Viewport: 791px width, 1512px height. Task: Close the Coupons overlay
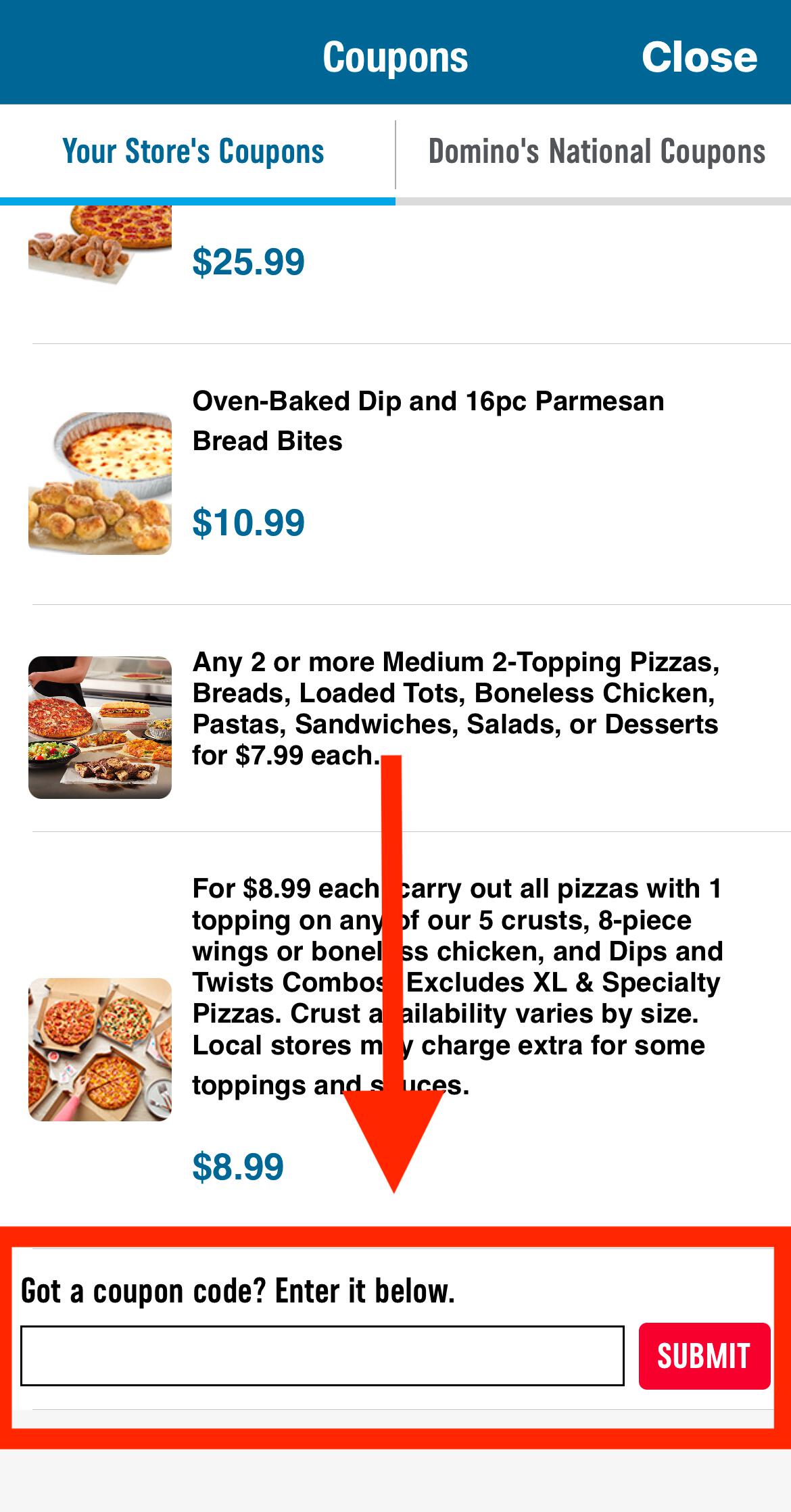coord(698,57)
